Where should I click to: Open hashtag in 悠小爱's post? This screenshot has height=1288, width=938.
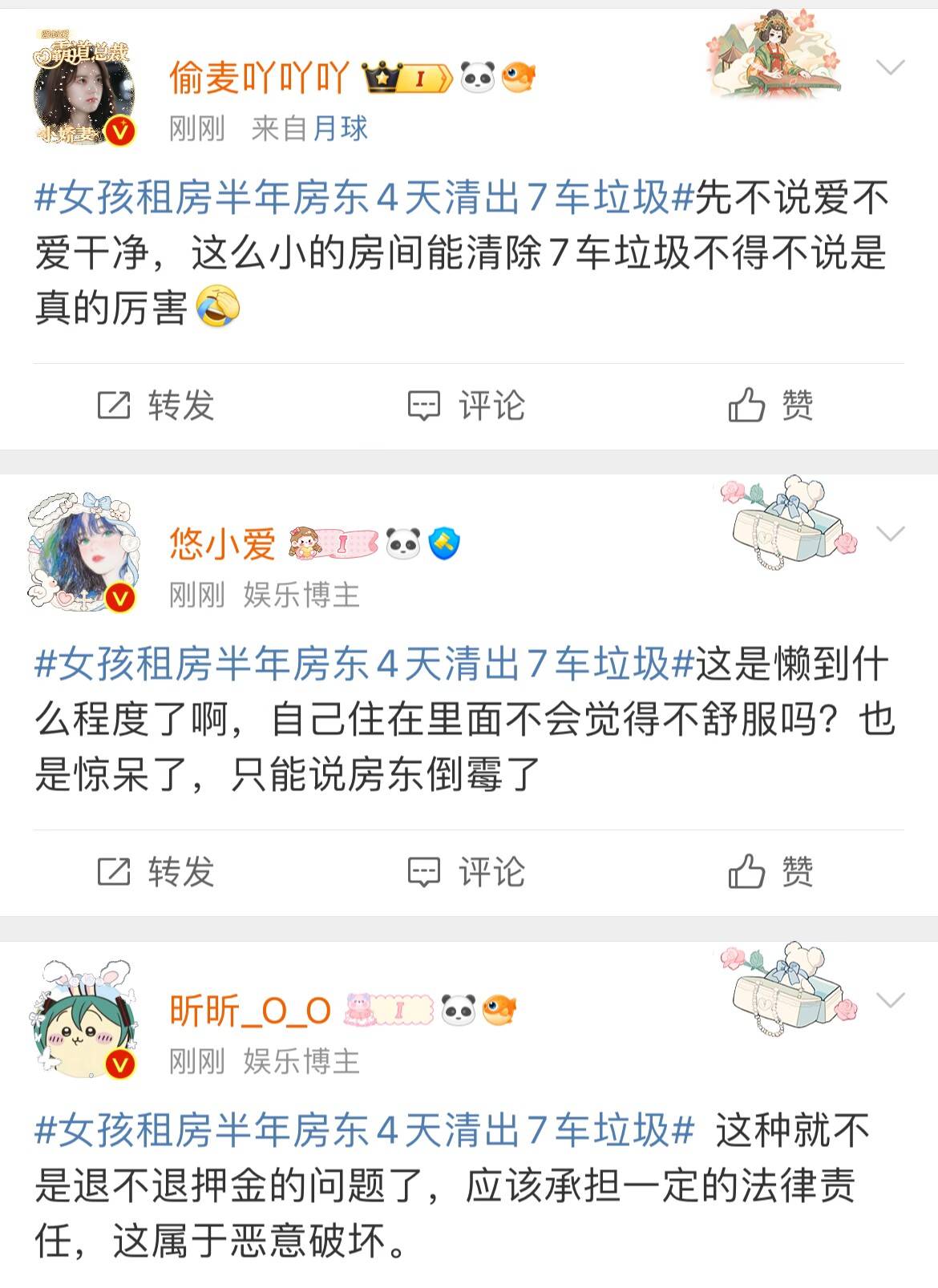tap(363, 664)
